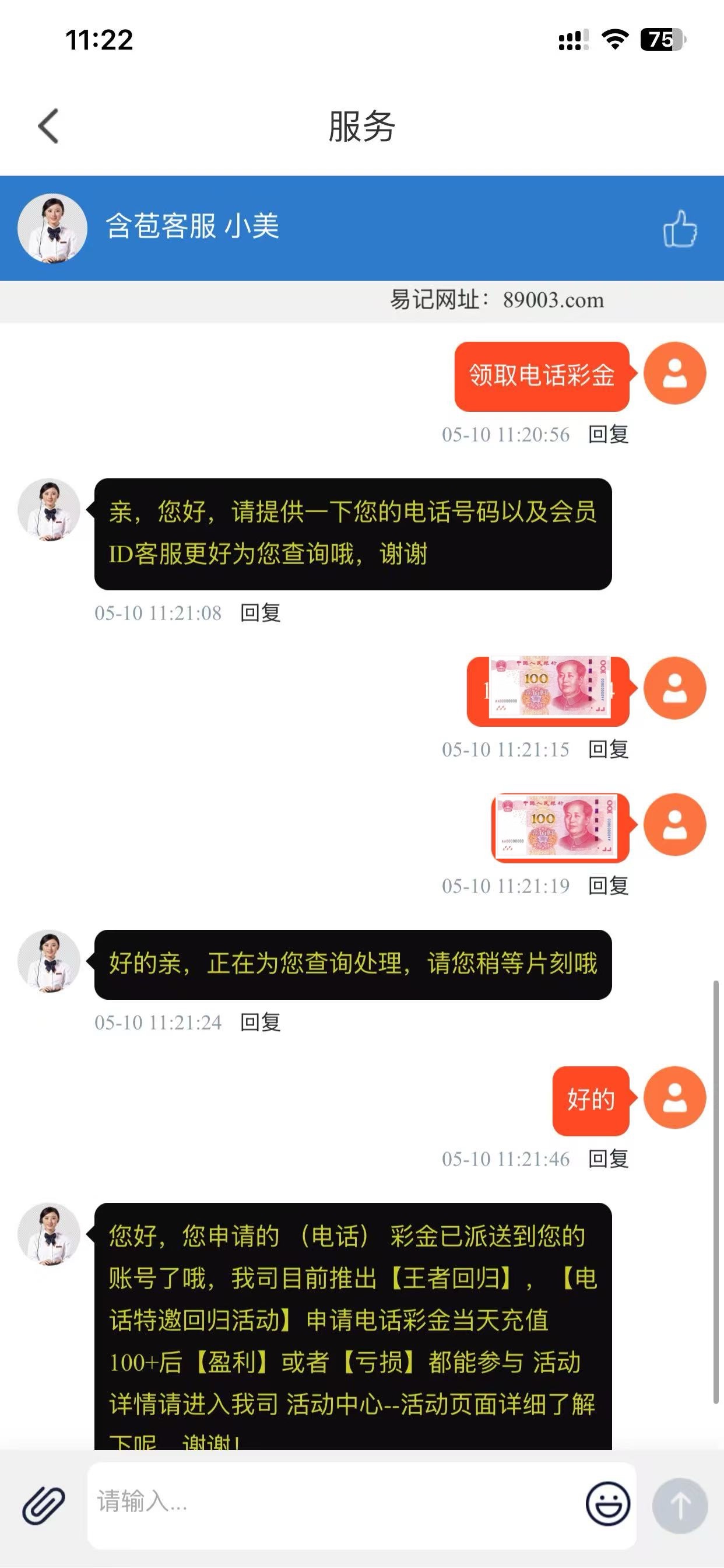Reply to the 好的 message
The height and width of the screenshot is (1568, 724).
tap(608, 1158)
